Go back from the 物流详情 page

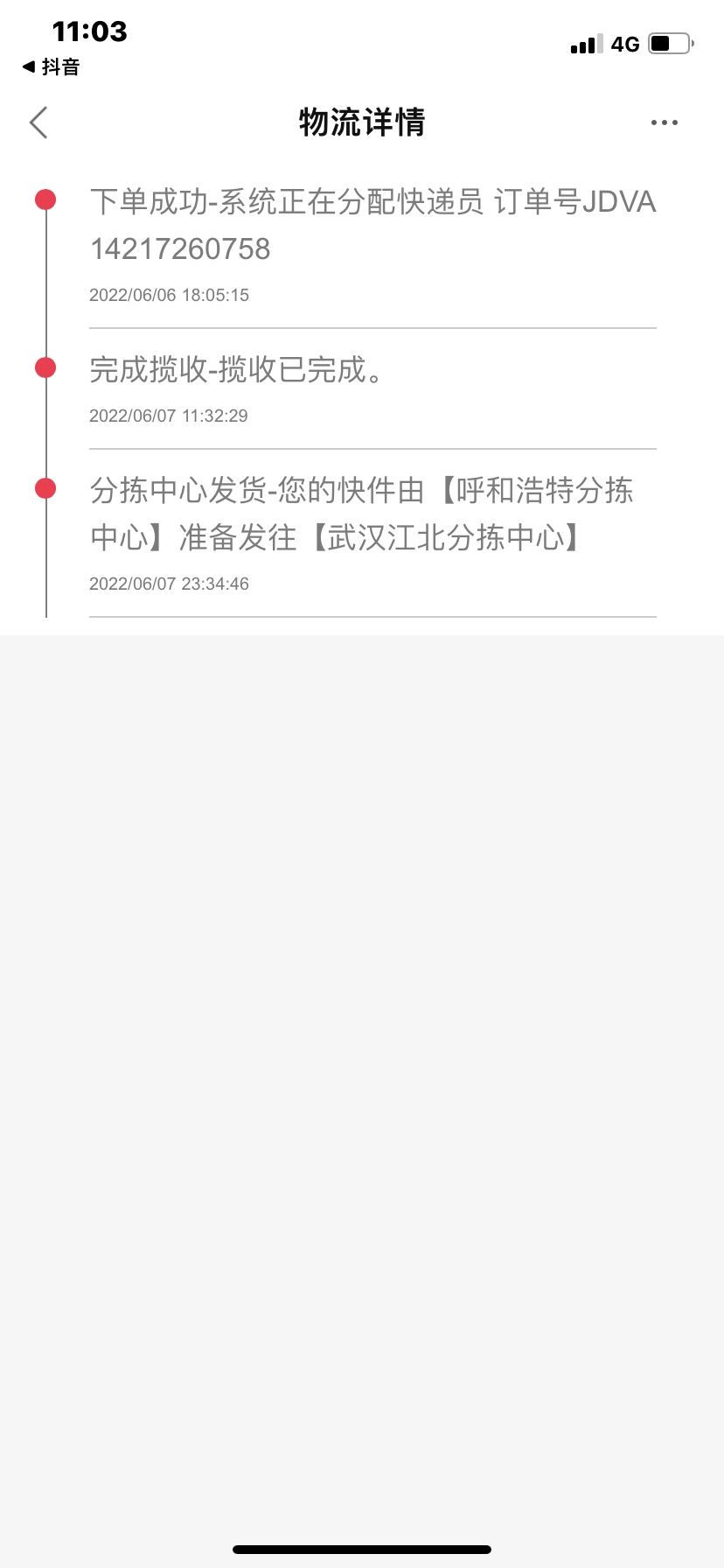(x=38, y=122)
